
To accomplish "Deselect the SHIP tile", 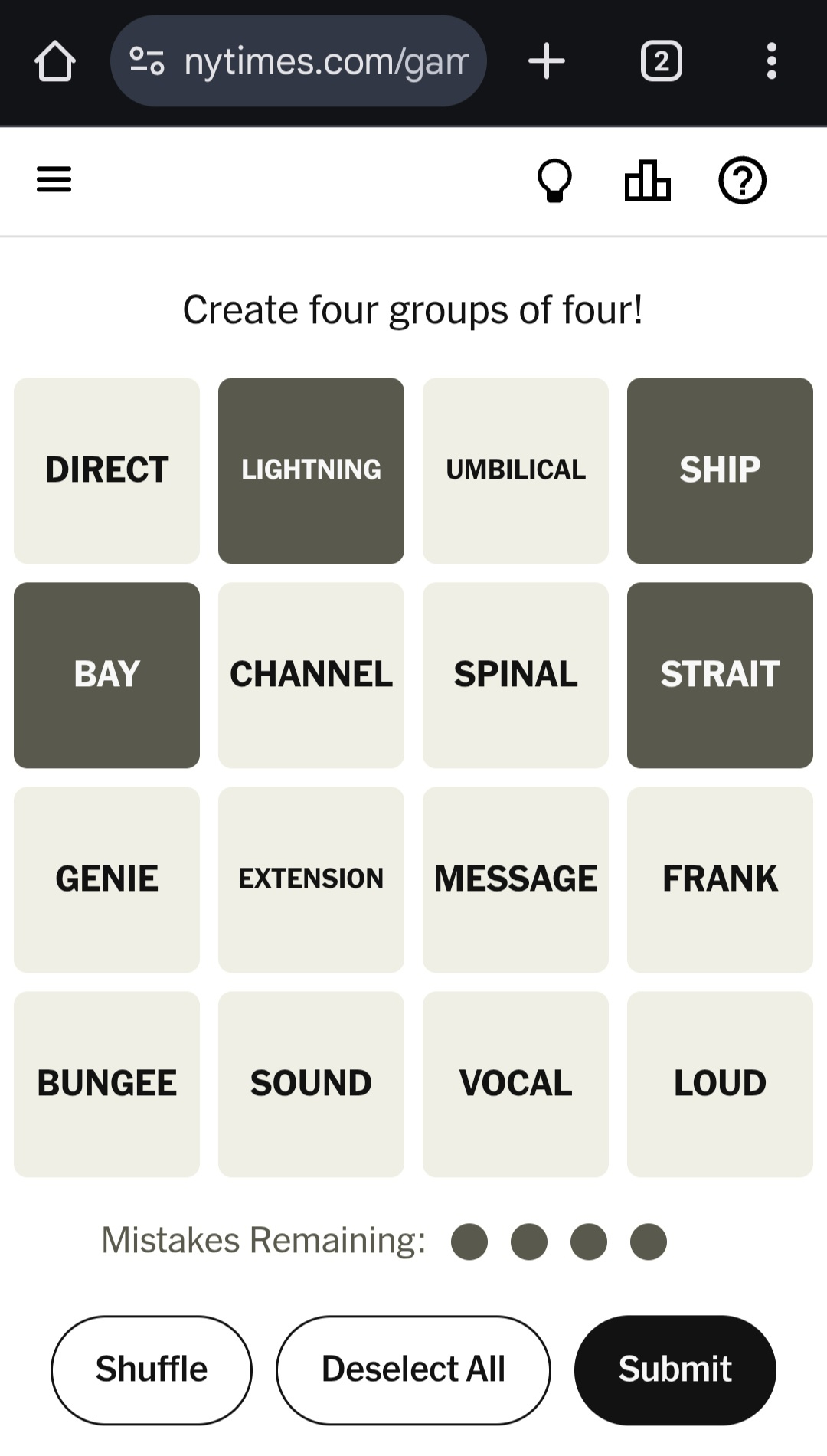I will pyautogui.click(x=720, y=470).
